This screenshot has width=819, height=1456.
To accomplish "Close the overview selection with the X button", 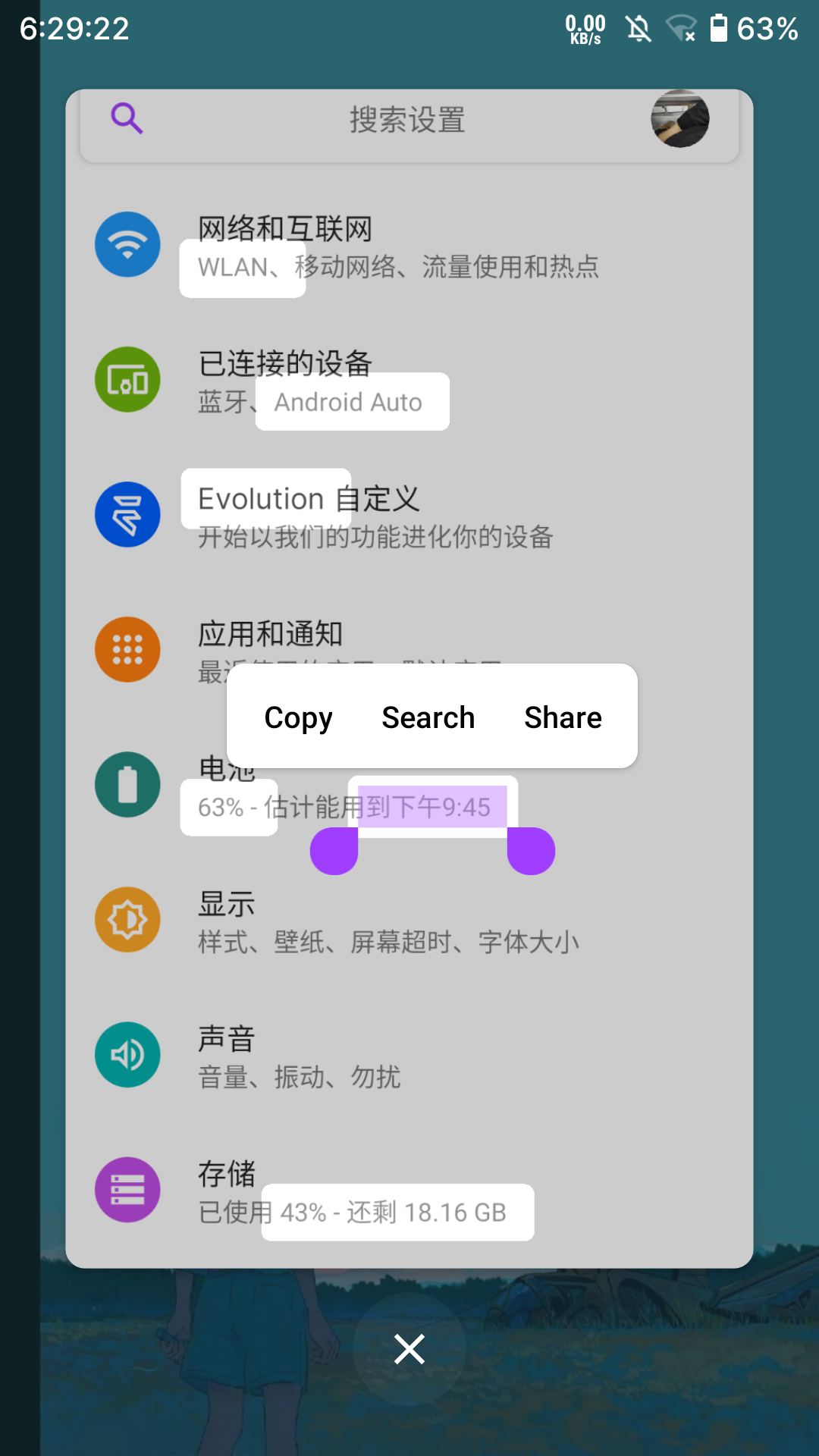I will click(x=409, y=1349).
